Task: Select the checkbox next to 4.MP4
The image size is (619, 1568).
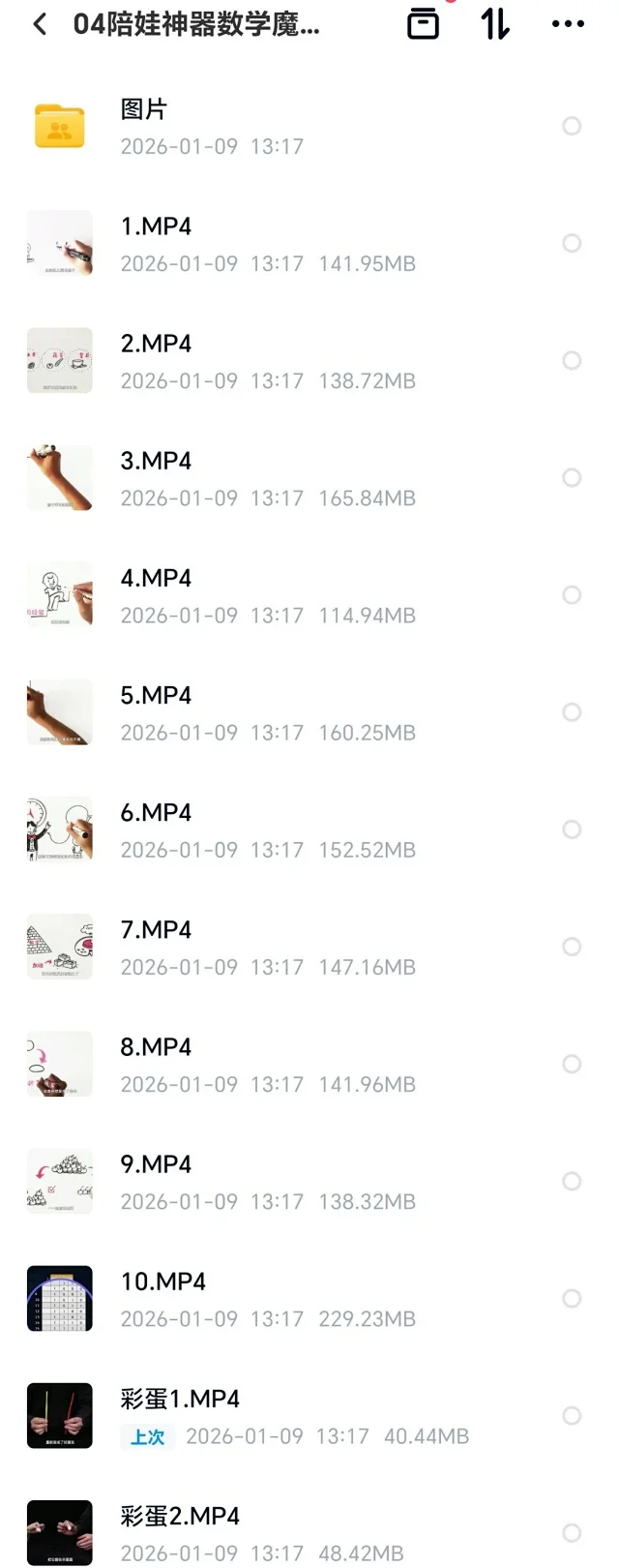Action: point(572,595)
